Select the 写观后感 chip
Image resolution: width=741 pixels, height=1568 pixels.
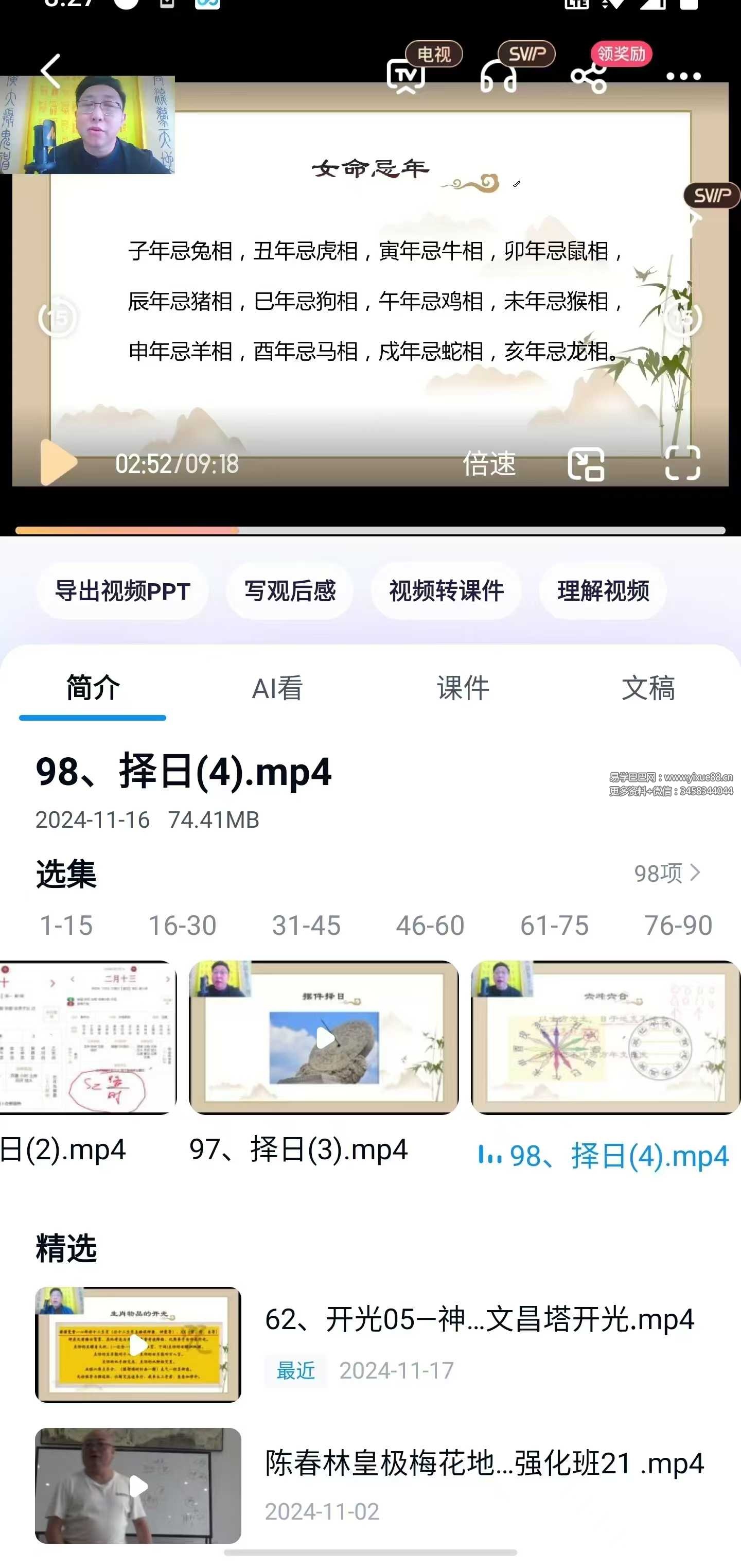pyautogui.click(x=290, y=591)
